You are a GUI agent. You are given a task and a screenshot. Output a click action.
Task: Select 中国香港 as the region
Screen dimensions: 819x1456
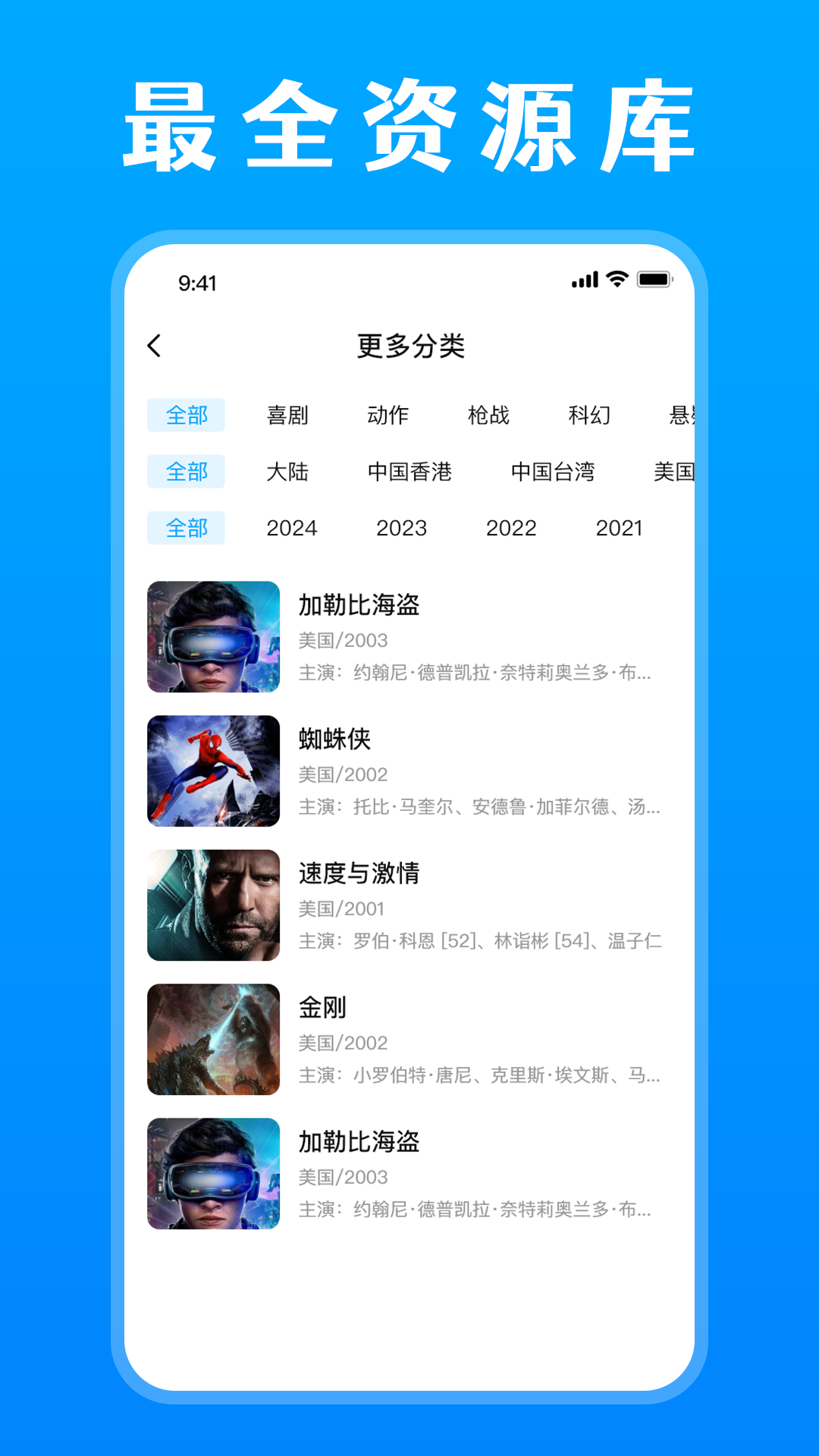409,472
